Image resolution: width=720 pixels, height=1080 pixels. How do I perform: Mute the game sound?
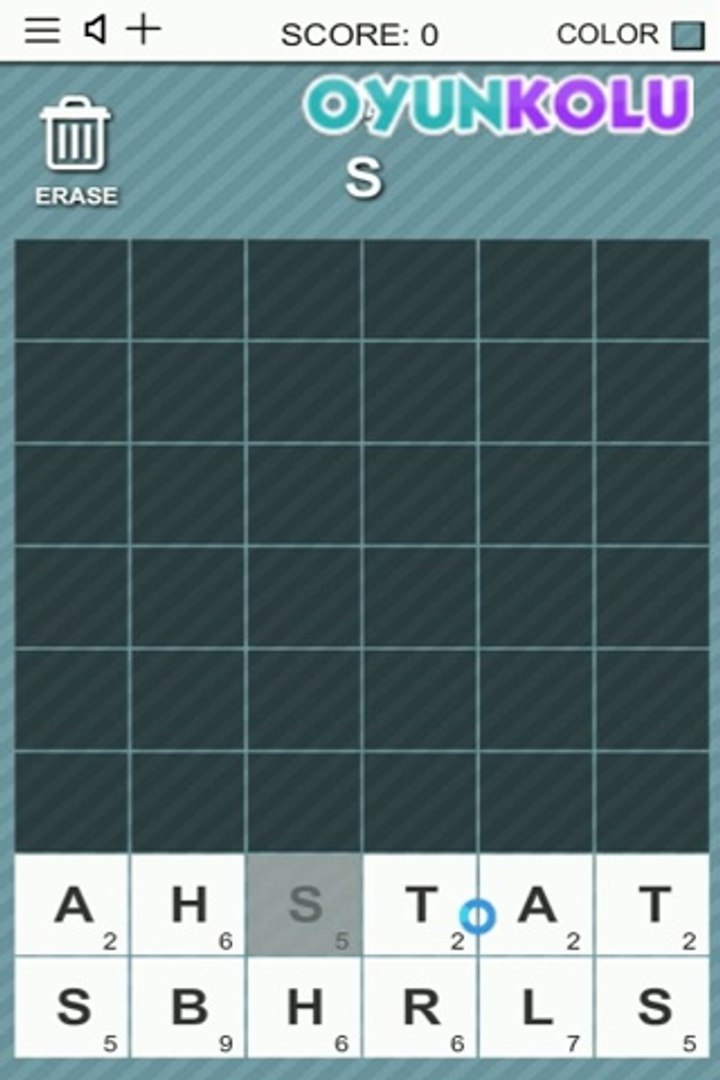pyautogui.click(x=95, y=31)
